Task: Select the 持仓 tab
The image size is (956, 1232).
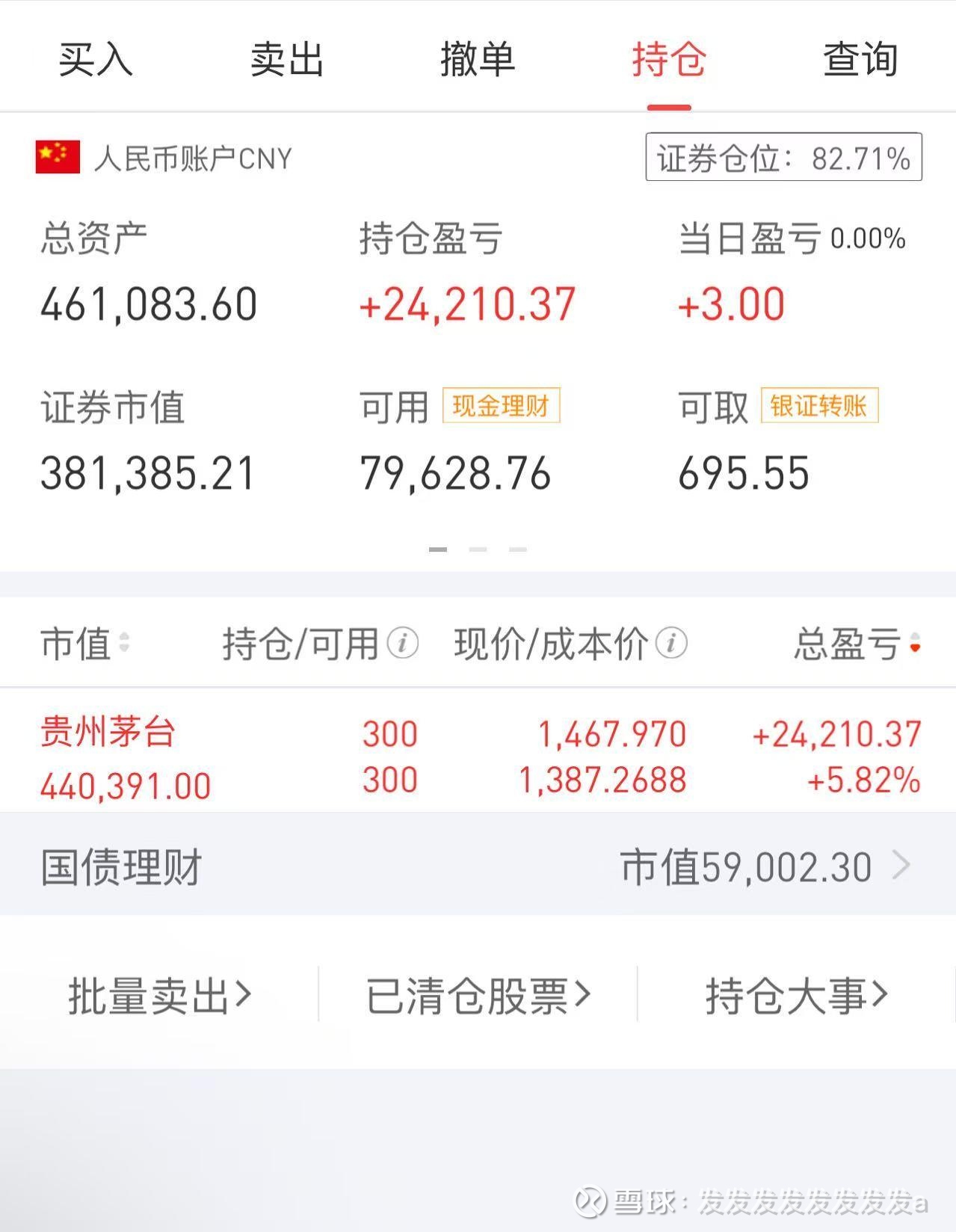Action: coord(669,59)
